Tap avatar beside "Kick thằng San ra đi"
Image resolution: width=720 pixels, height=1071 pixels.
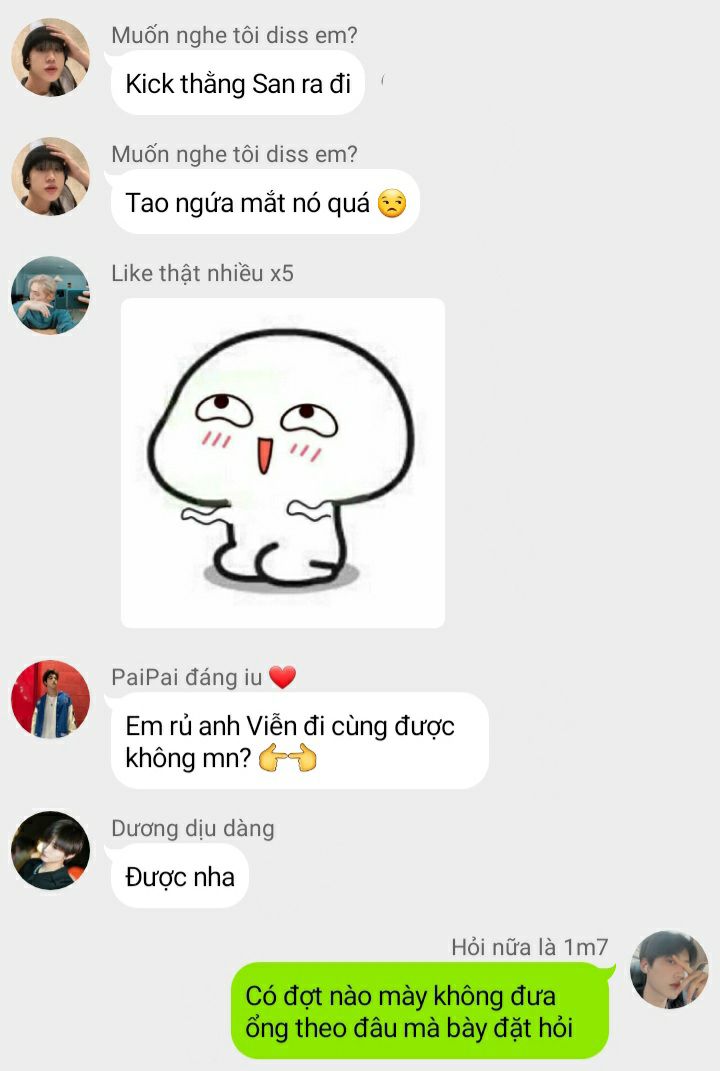(x=50, y=57)
